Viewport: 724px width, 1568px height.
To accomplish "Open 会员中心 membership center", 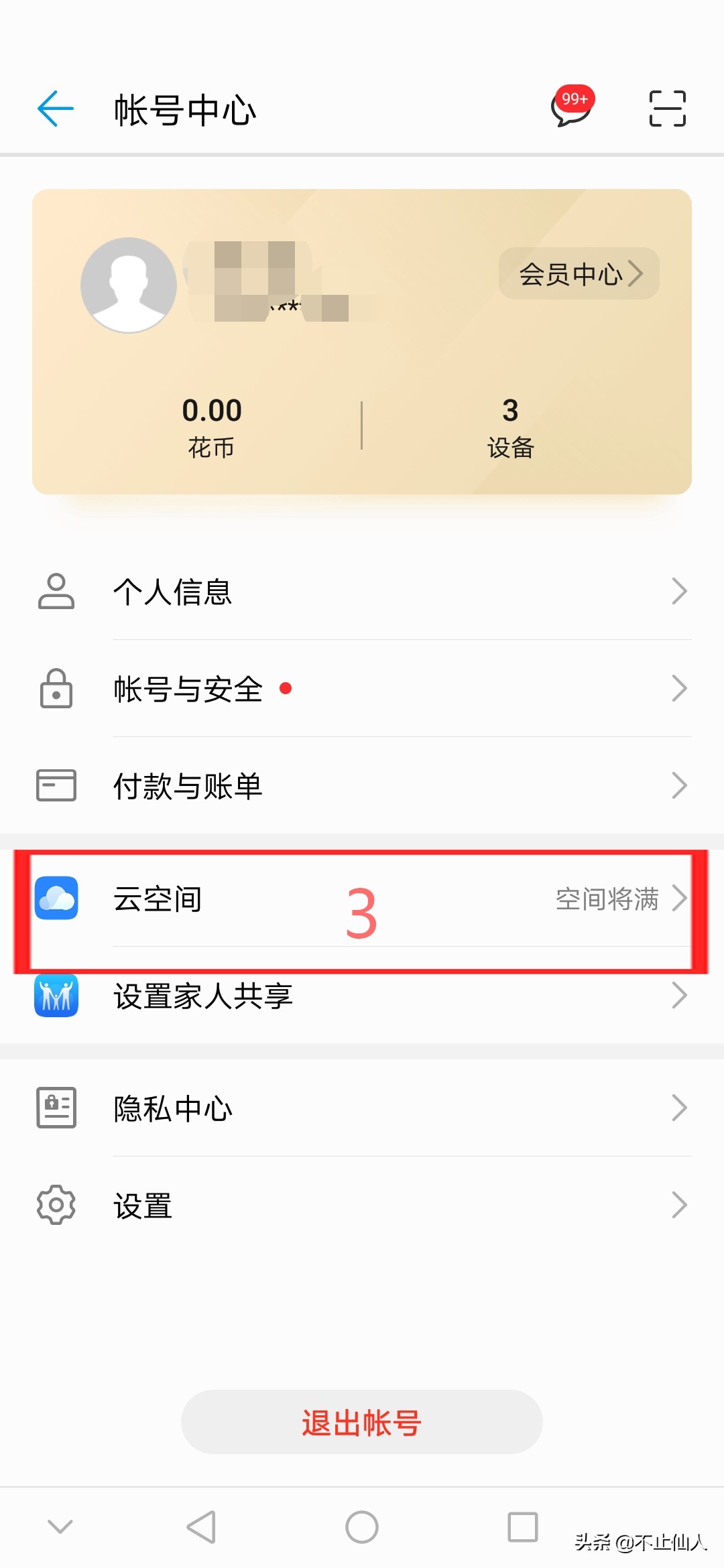I will 578,273.
